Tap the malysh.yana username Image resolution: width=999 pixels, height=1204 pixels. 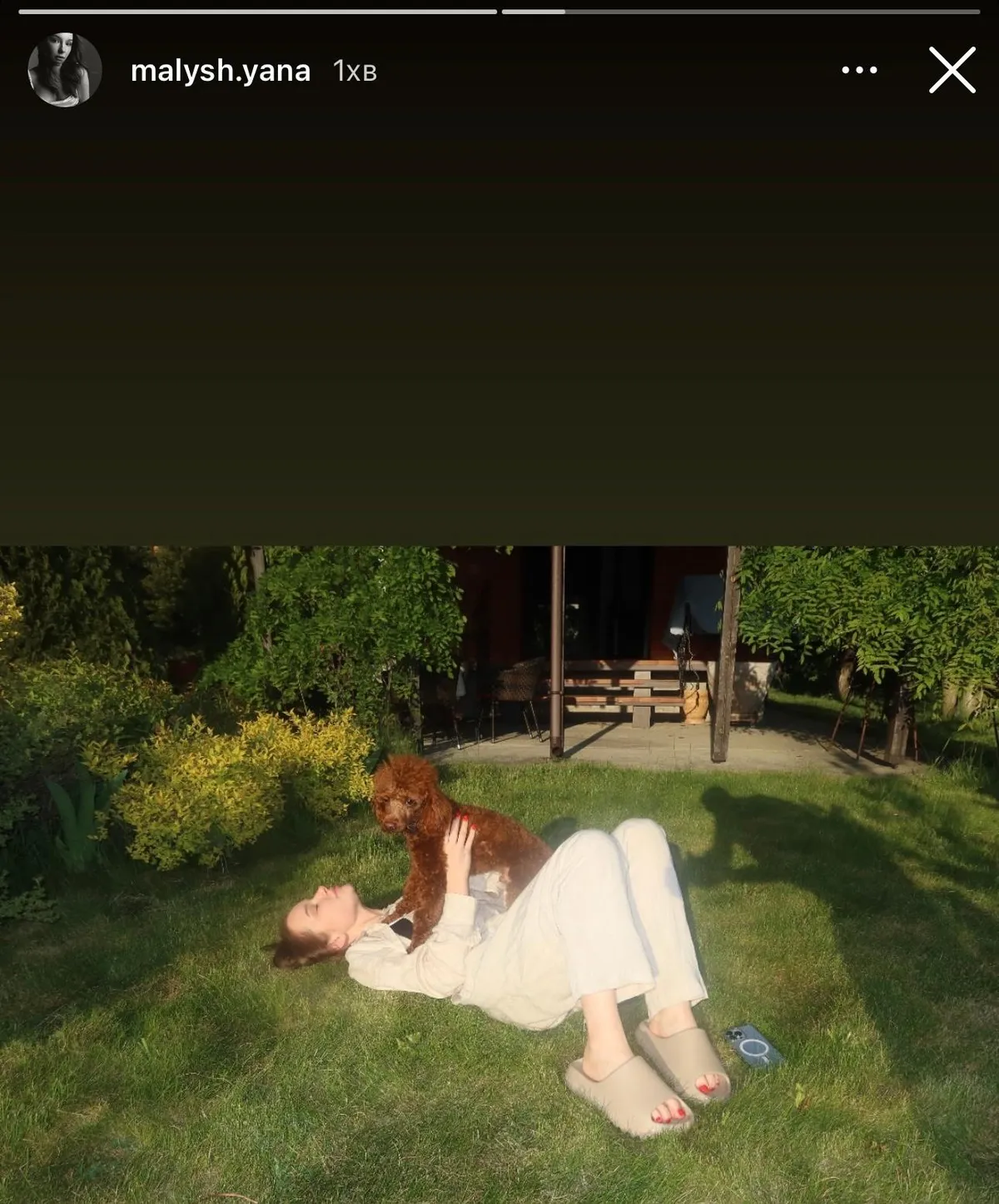(221, 71)
